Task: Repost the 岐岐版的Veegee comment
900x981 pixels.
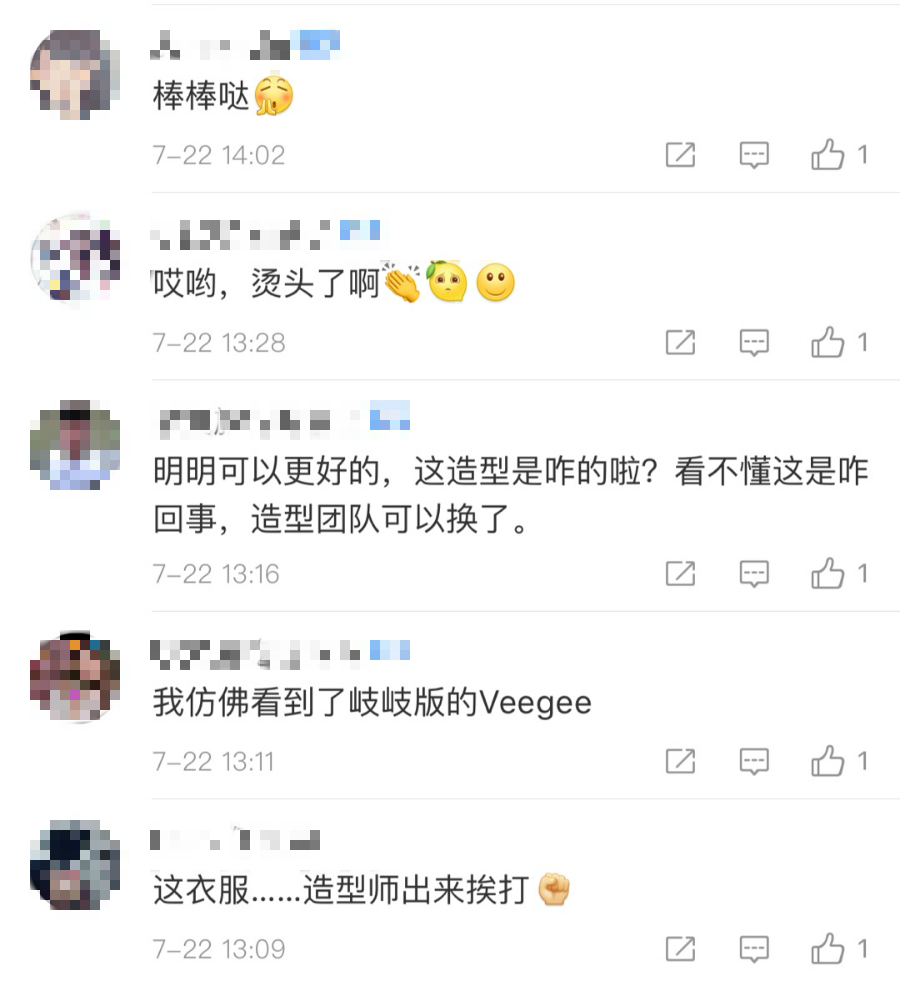Action: (x=680, y=762)
